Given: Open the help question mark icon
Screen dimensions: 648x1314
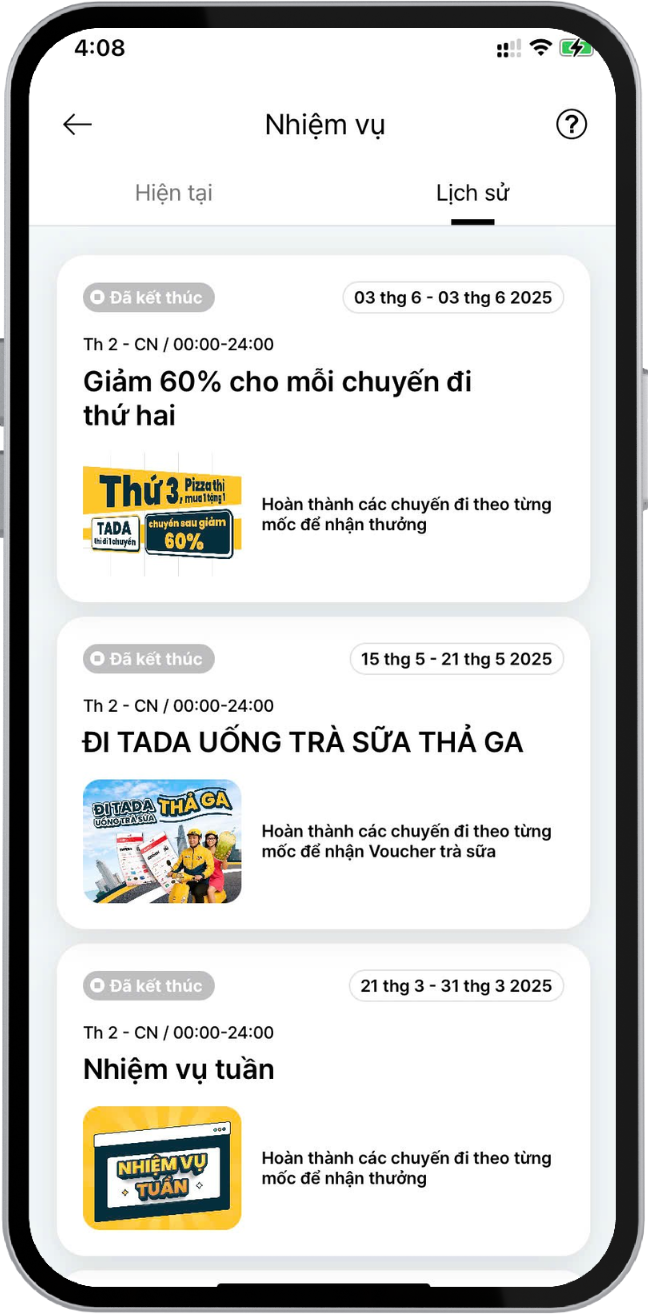Looking at the screenshot, I should [571, 124].
